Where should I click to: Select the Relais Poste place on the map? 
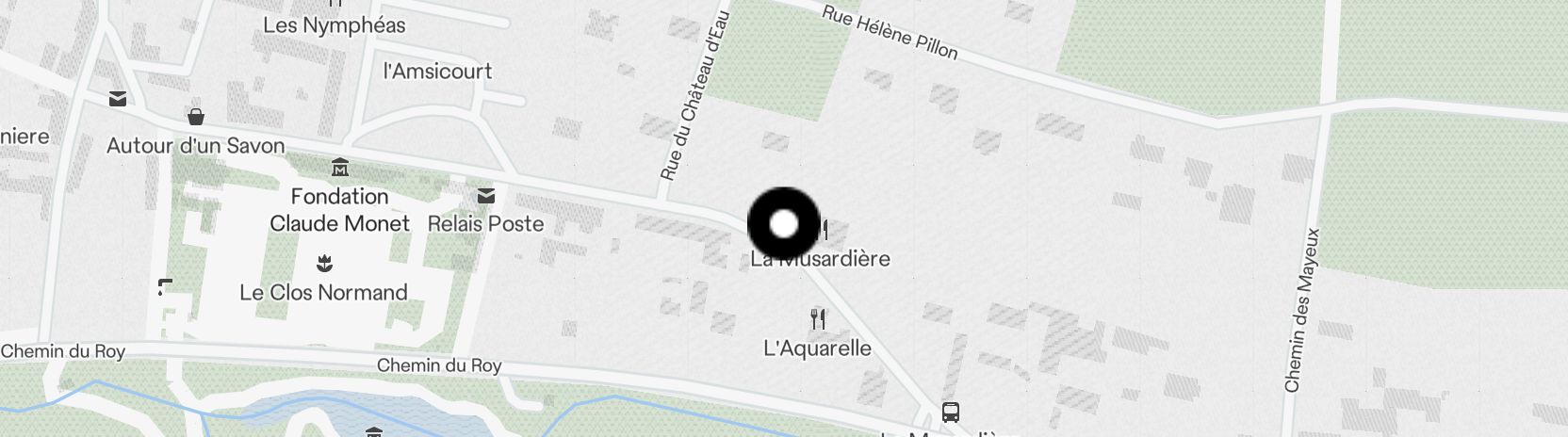486,196
